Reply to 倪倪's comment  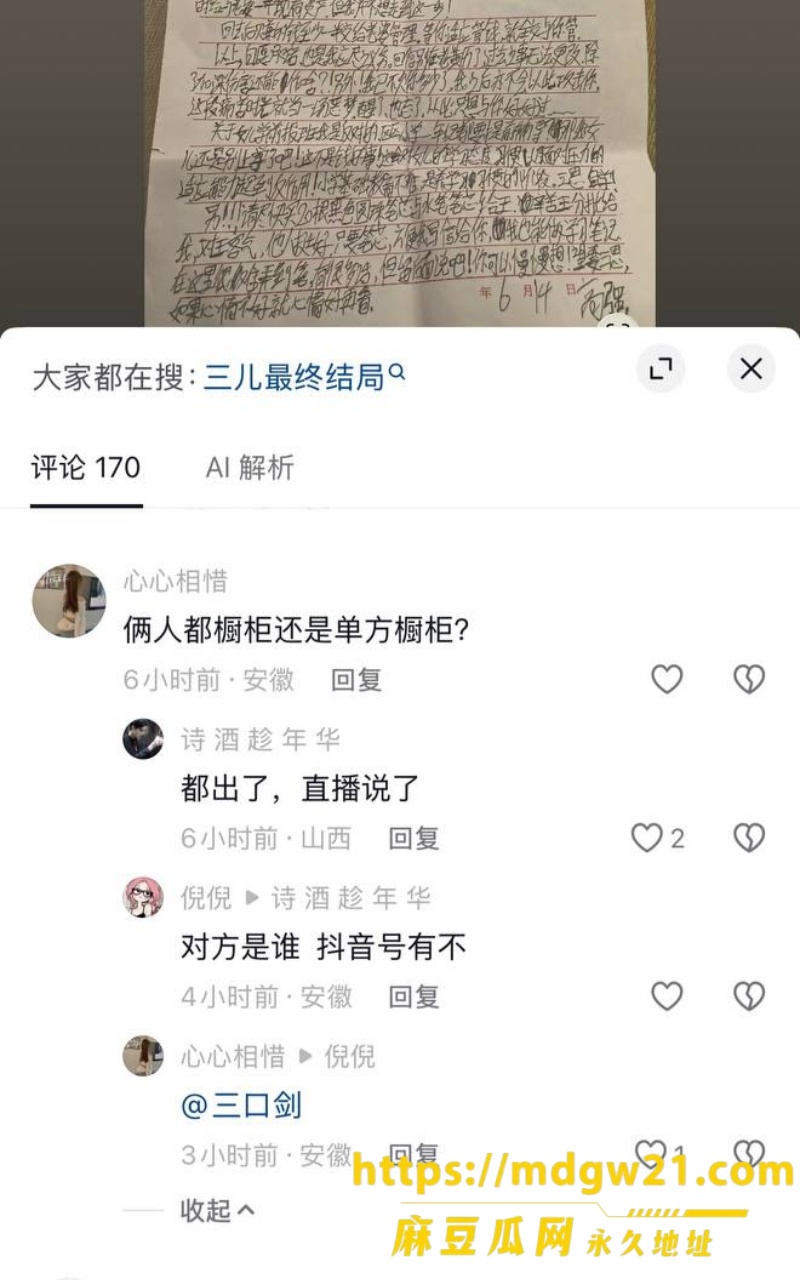pyautogui.click(x=414, y=996)
